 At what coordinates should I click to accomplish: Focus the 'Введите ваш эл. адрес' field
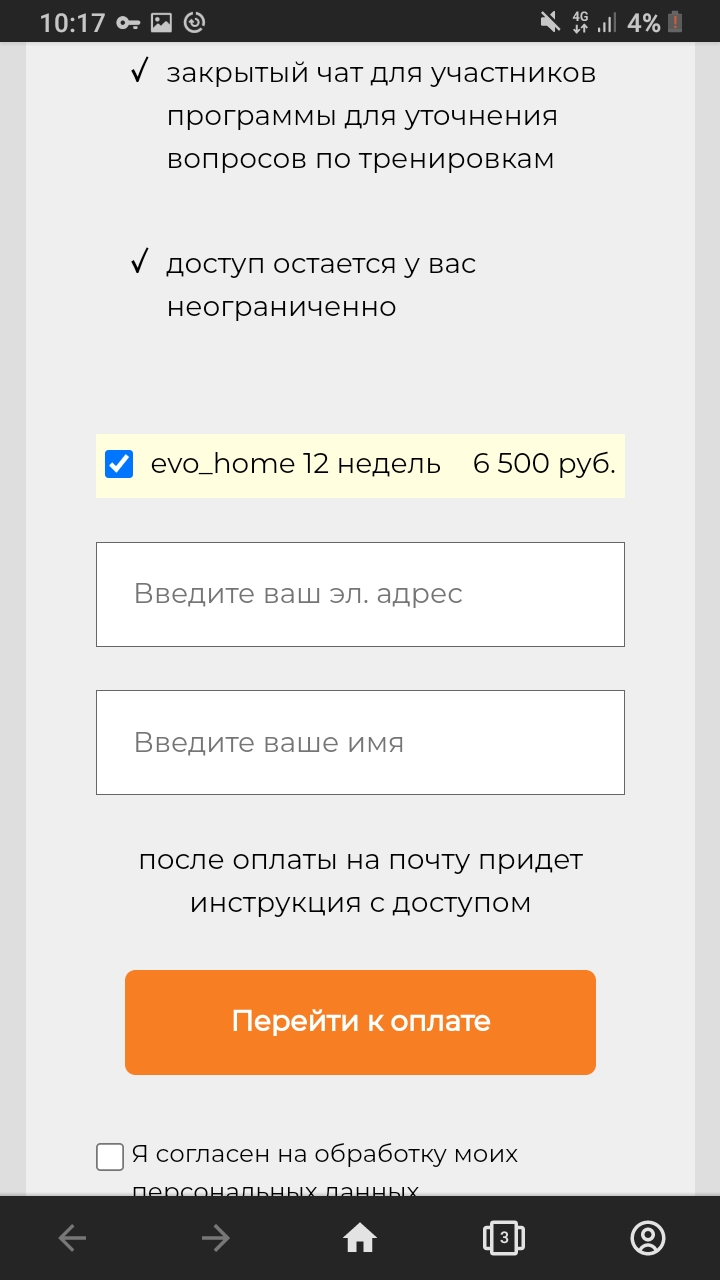360,594
